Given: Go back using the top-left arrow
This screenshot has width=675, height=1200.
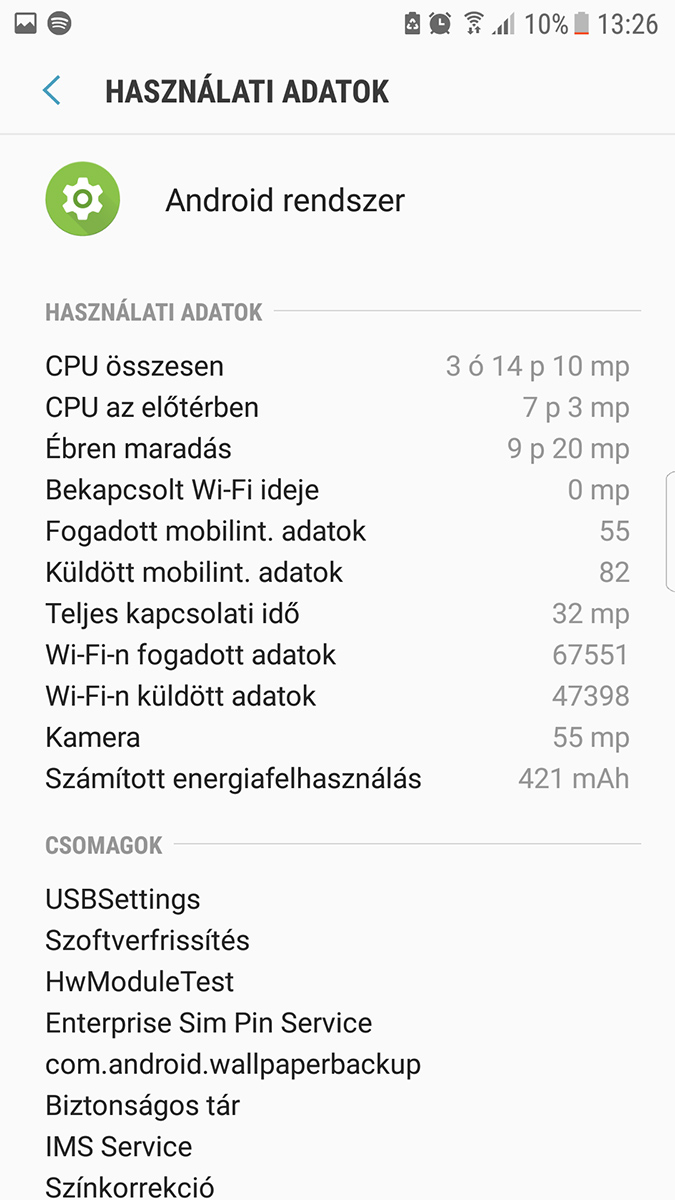Looking at the screenshot, I should point(52,91).
